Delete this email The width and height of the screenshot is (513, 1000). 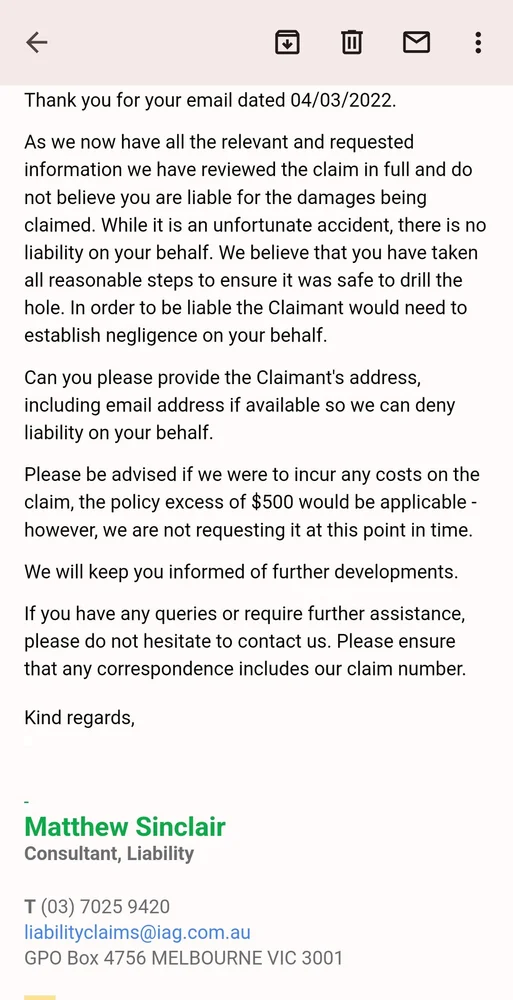[352, 43]
